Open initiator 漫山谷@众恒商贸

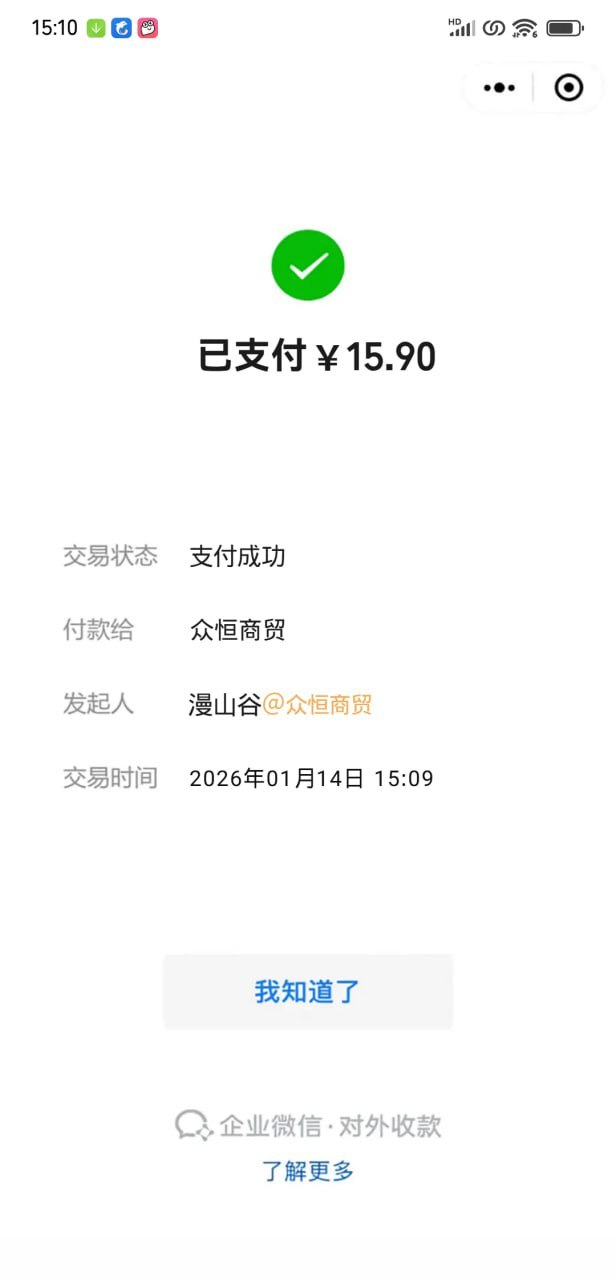(280, 705)
